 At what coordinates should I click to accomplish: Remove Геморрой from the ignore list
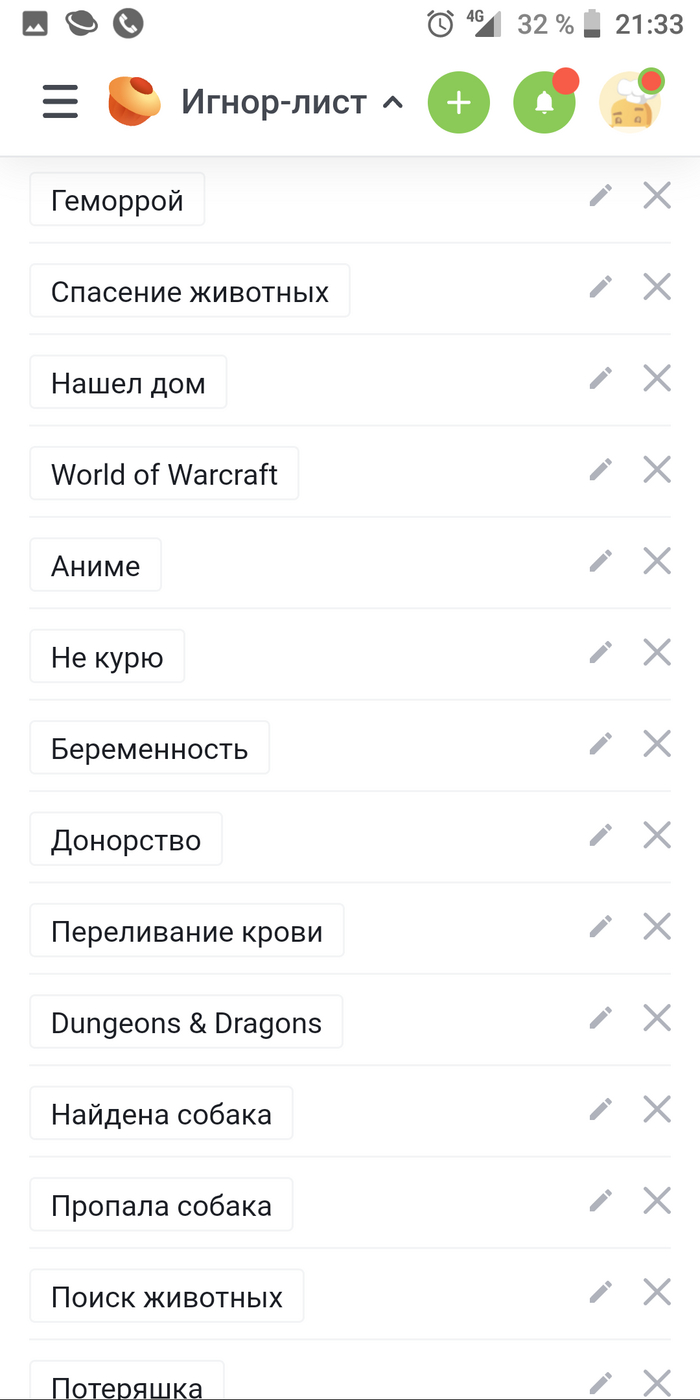tap(657, 196)
